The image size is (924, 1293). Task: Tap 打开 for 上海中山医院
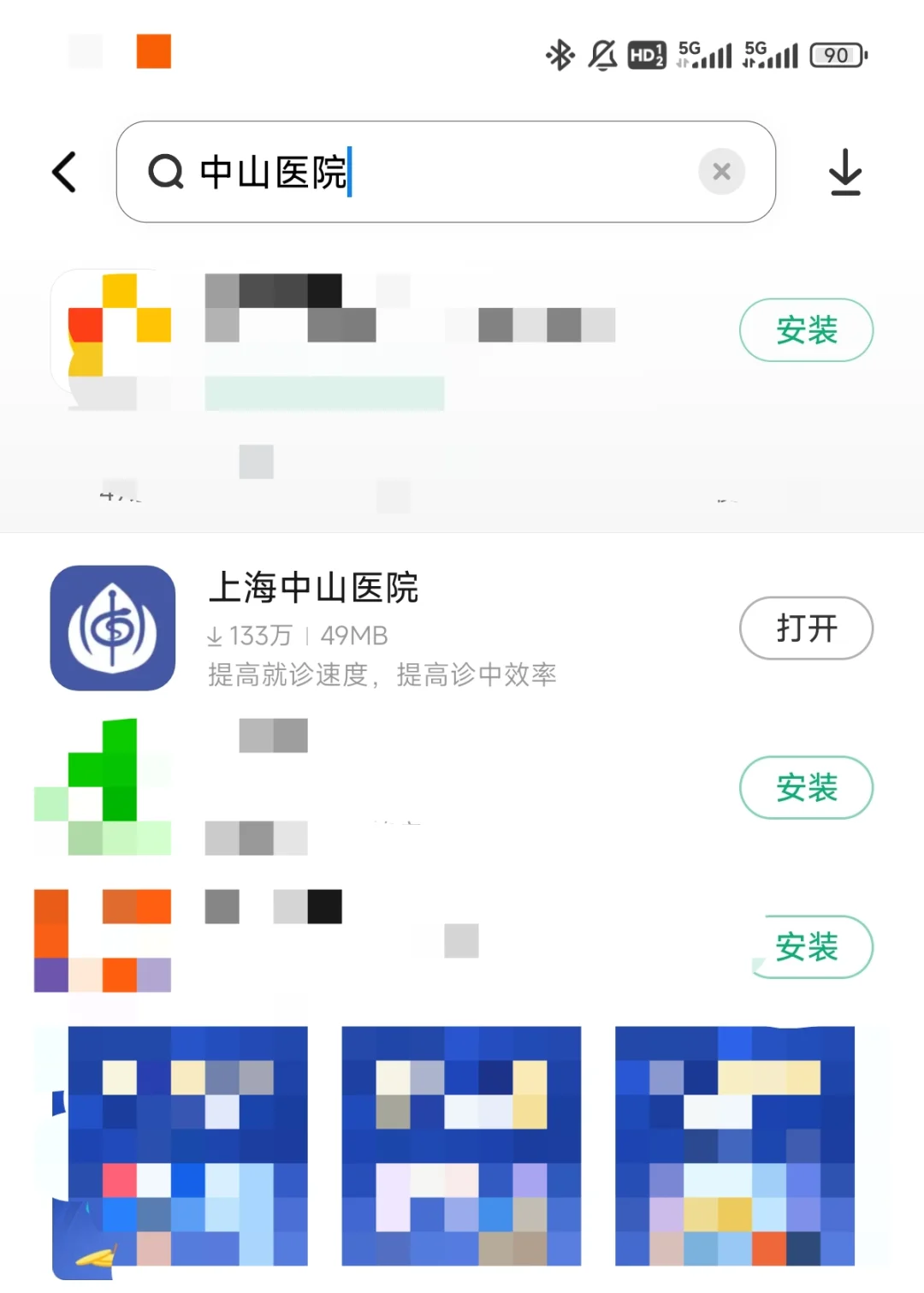point(805,628)
